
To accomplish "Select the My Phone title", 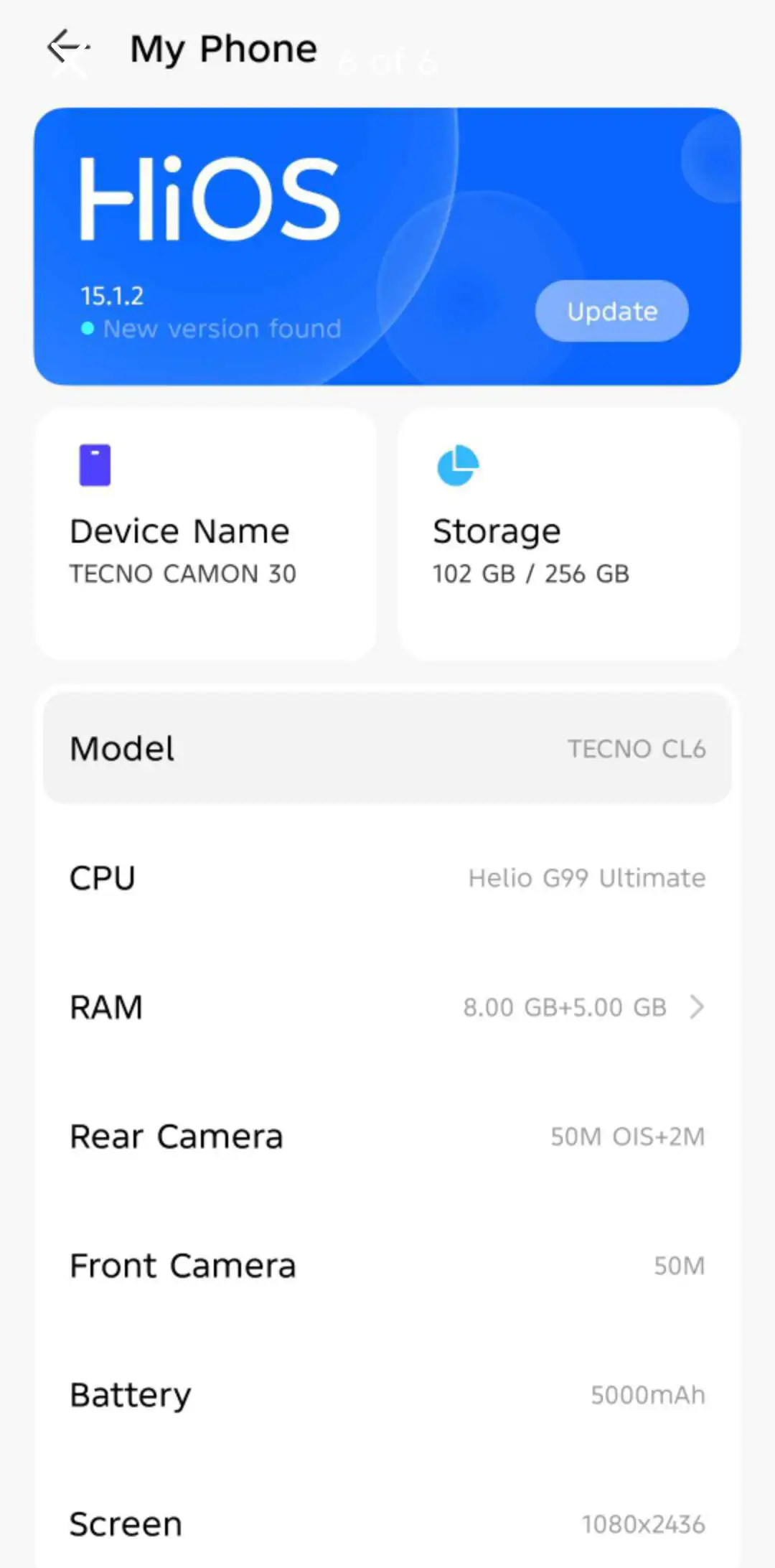I will point(223,48).
